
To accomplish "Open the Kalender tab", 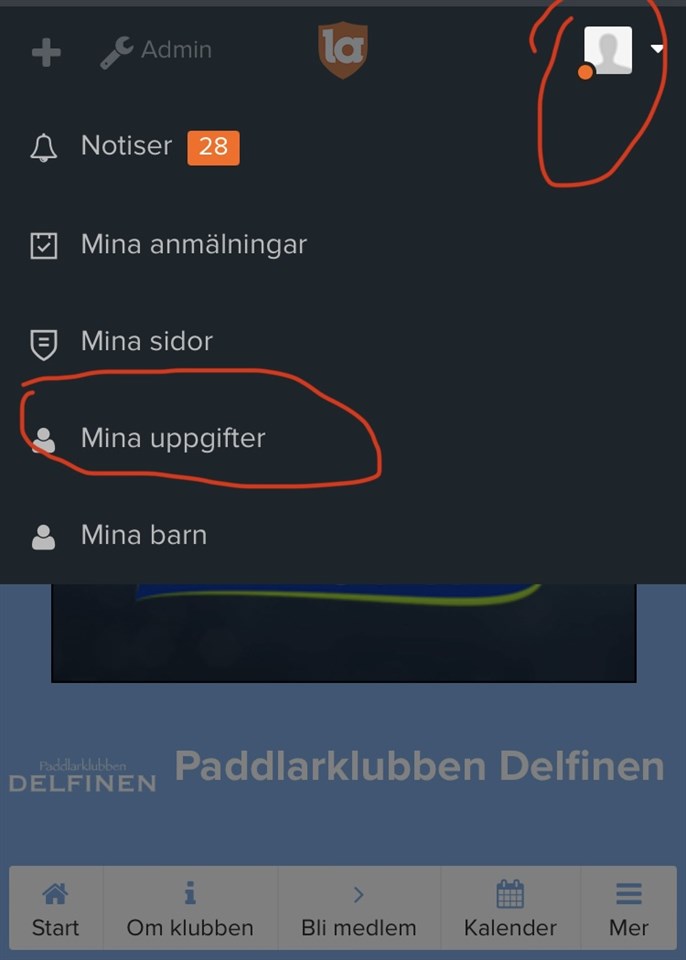I will coord(510,909).
